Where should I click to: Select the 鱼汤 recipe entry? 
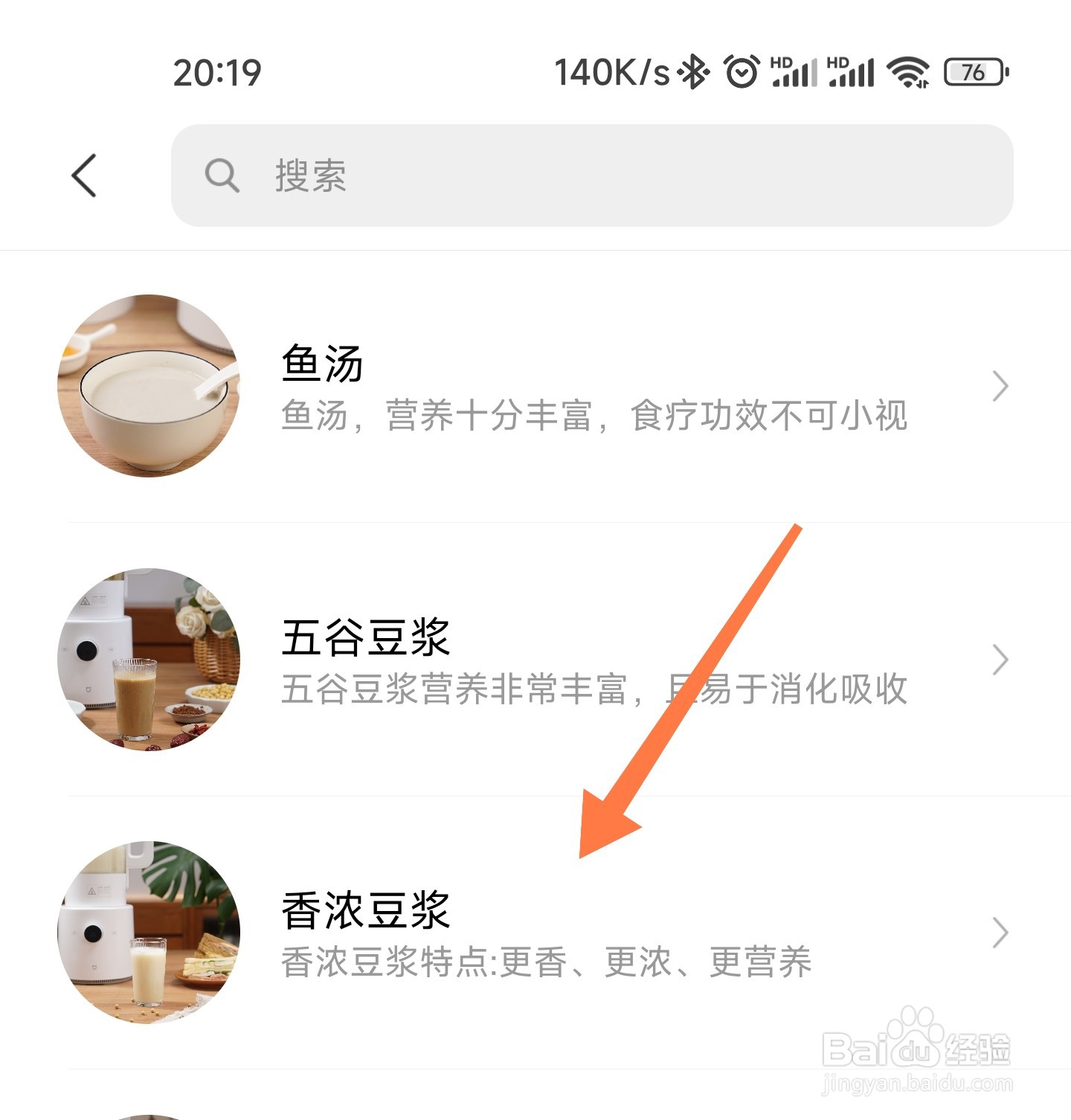click(x=521, y=385)
